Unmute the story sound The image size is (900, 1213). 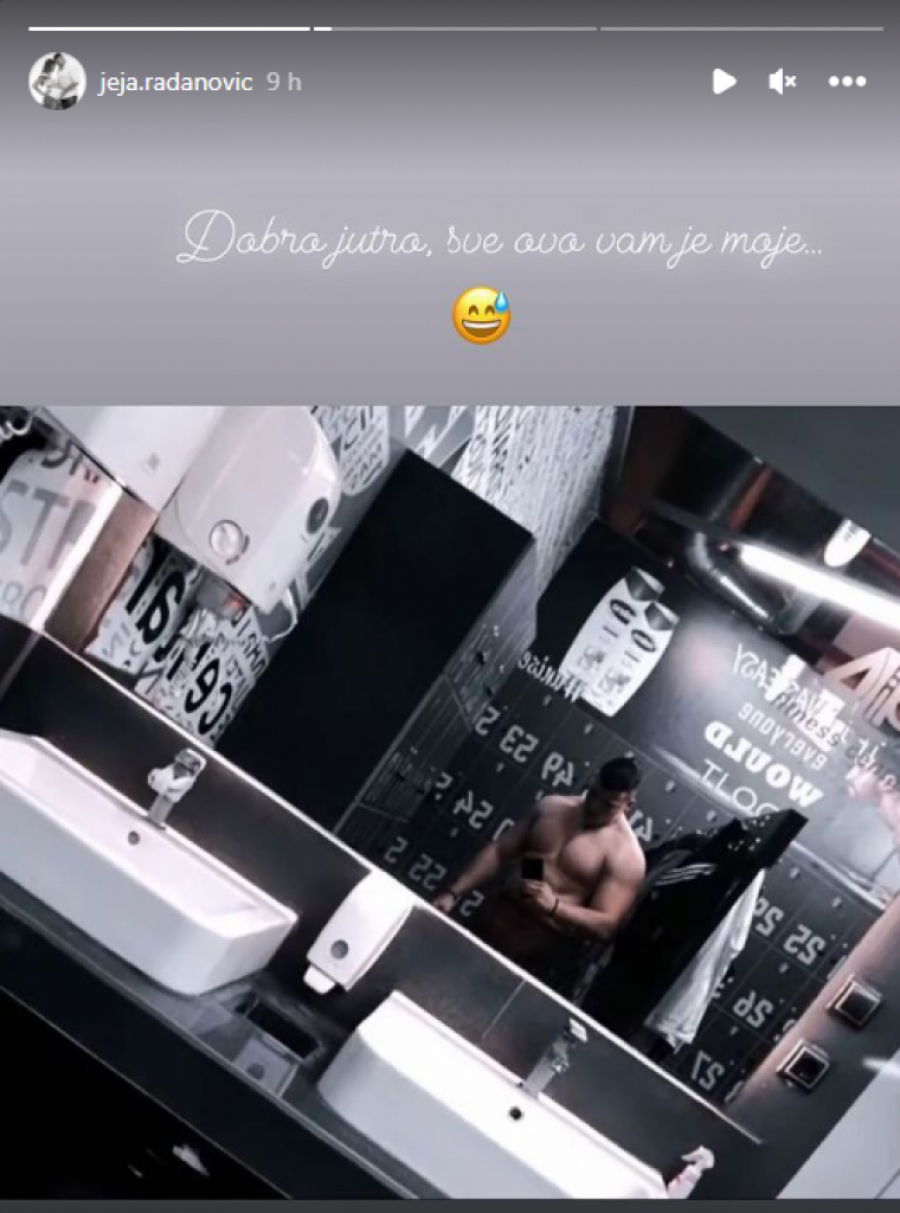782,82
